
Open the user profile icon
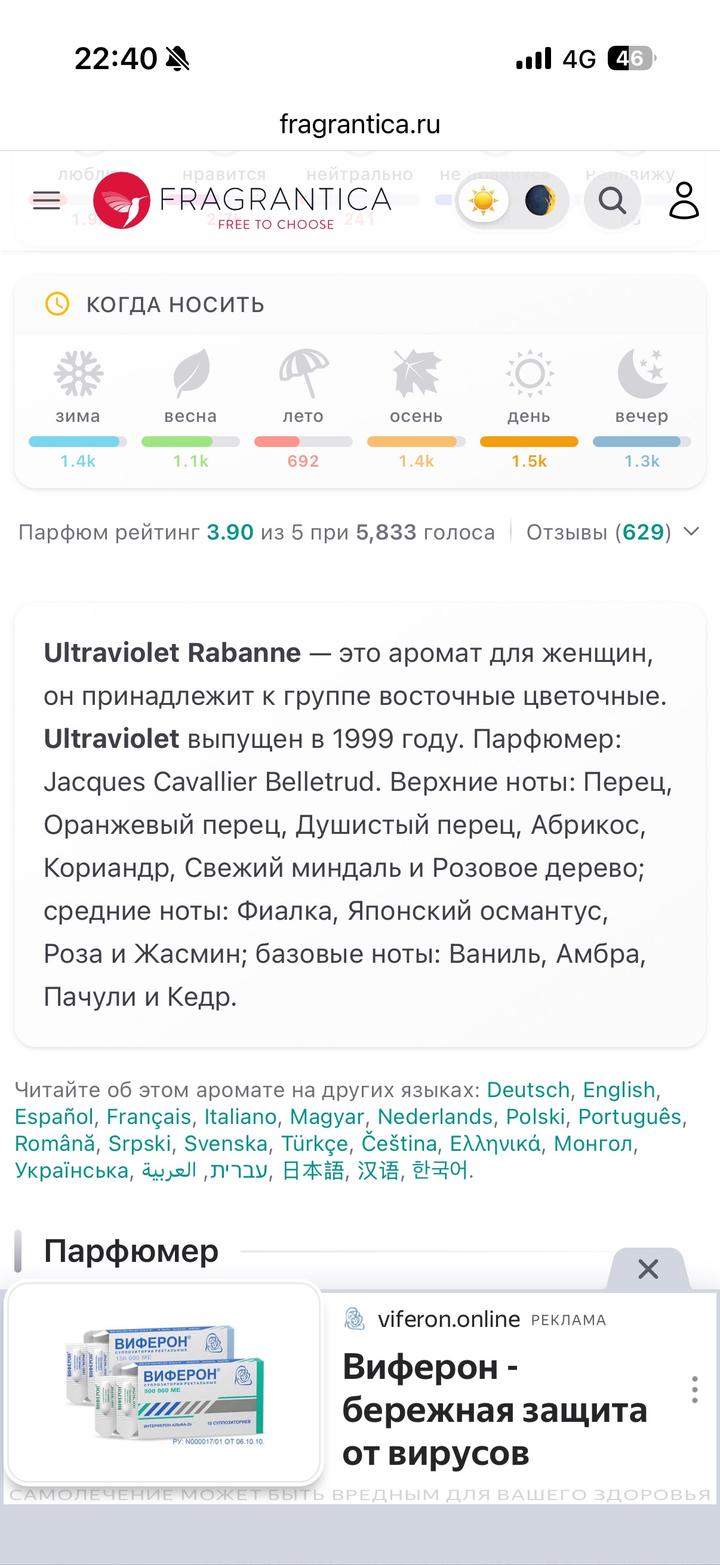pos(684,200)
